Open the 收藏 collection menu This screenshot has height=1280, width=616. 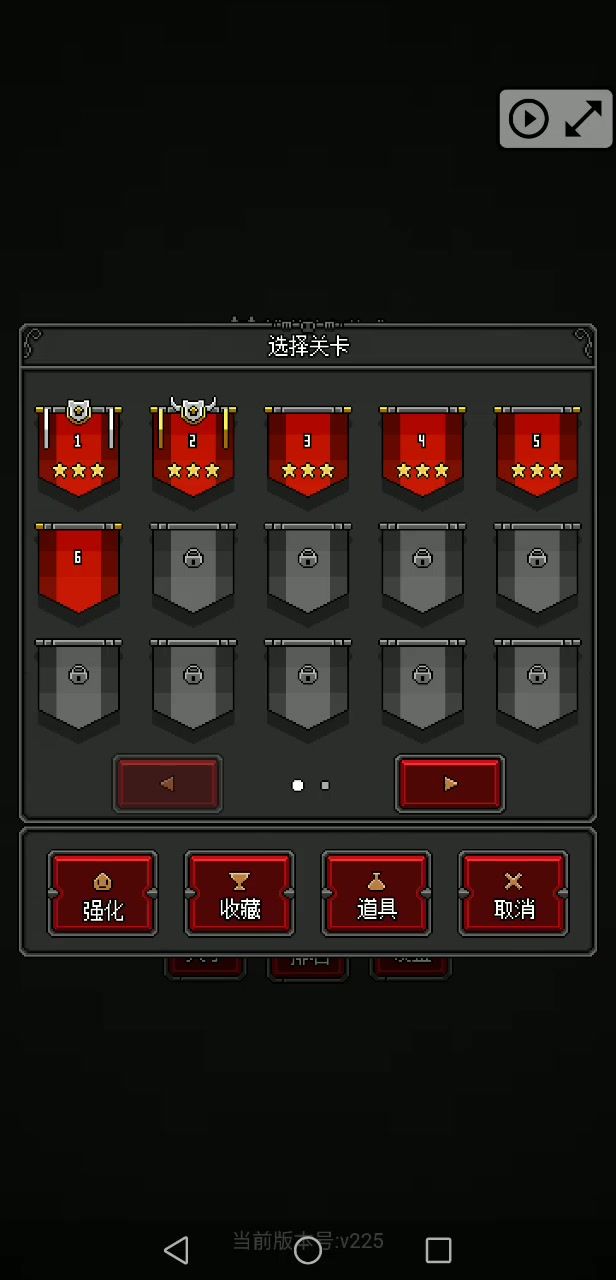[x=240, y=893]
